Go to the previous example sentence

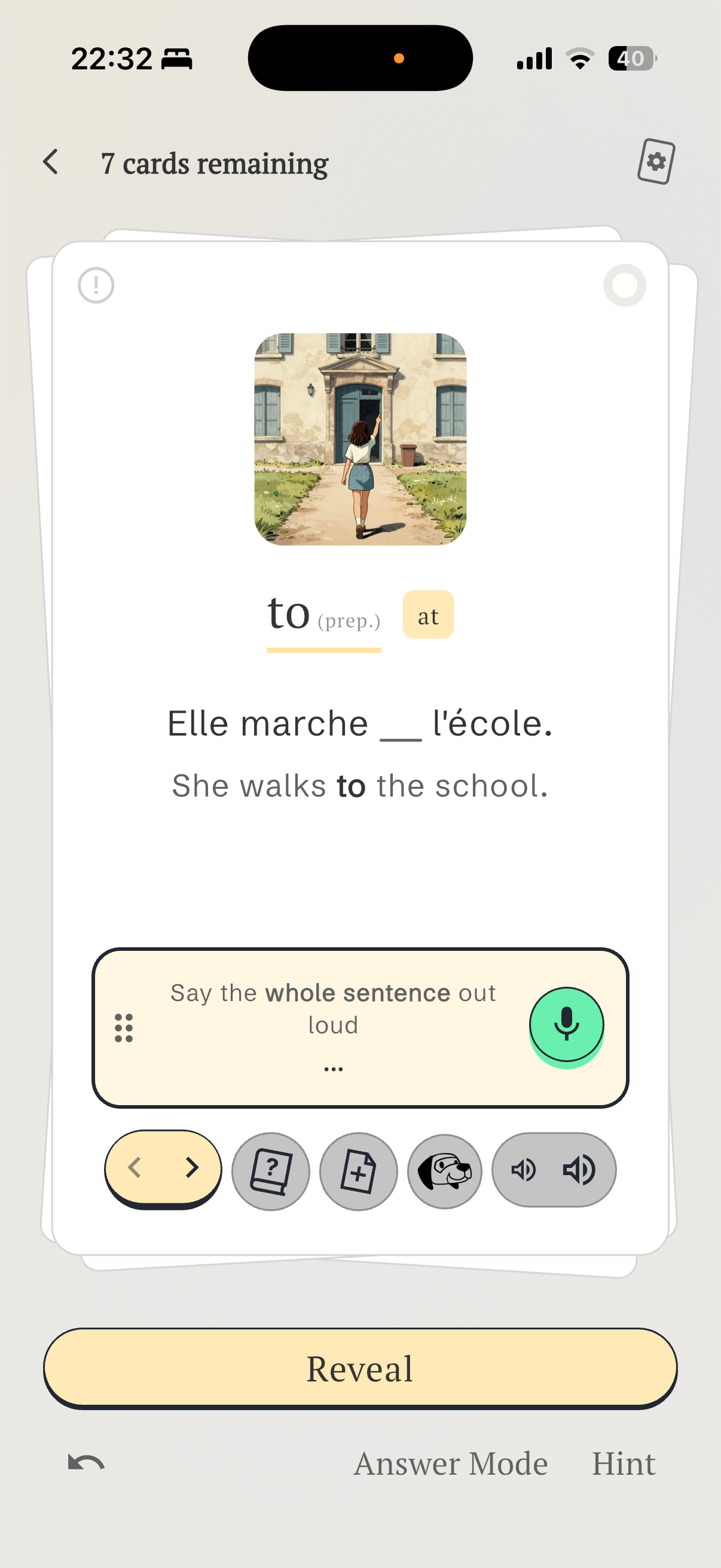(135, 1167)
